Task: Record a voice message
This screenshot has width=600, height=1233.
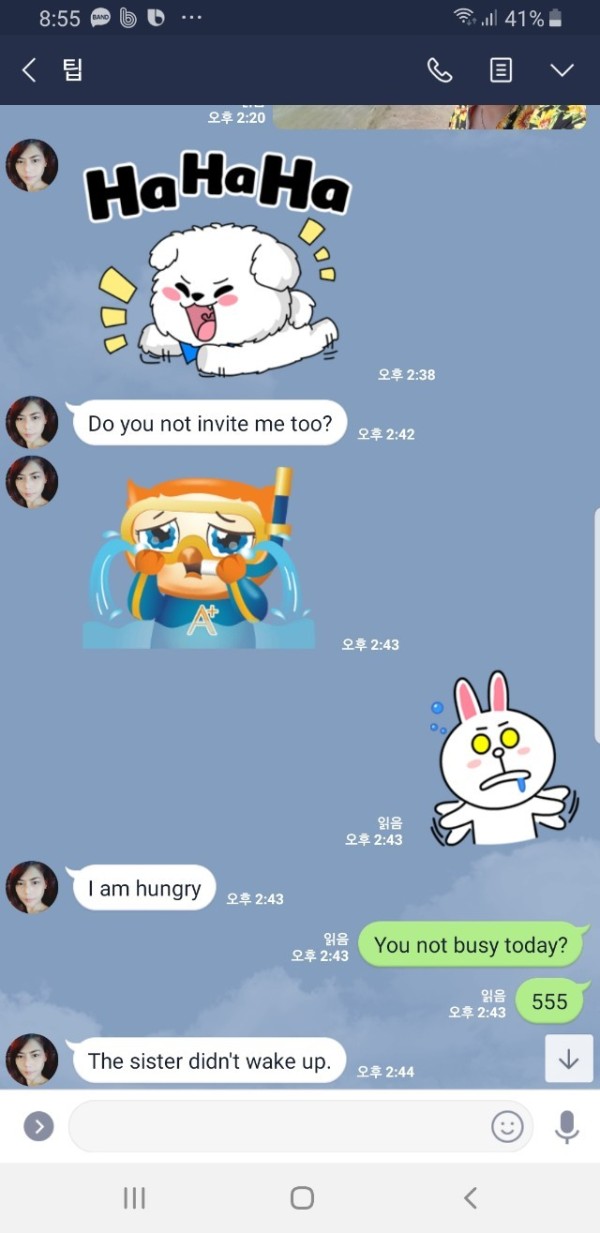Action: coord(567,1126)
